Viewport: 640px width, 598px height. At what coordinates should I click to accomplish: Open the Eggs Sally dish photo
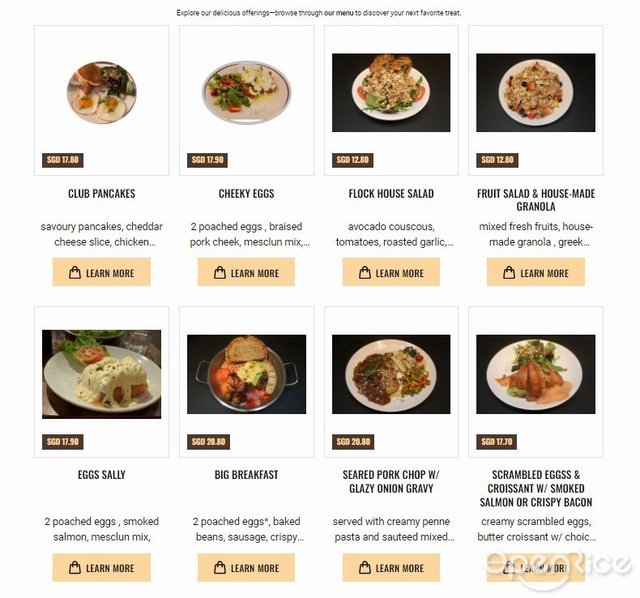pyautogui.click(x=101, y=374)
